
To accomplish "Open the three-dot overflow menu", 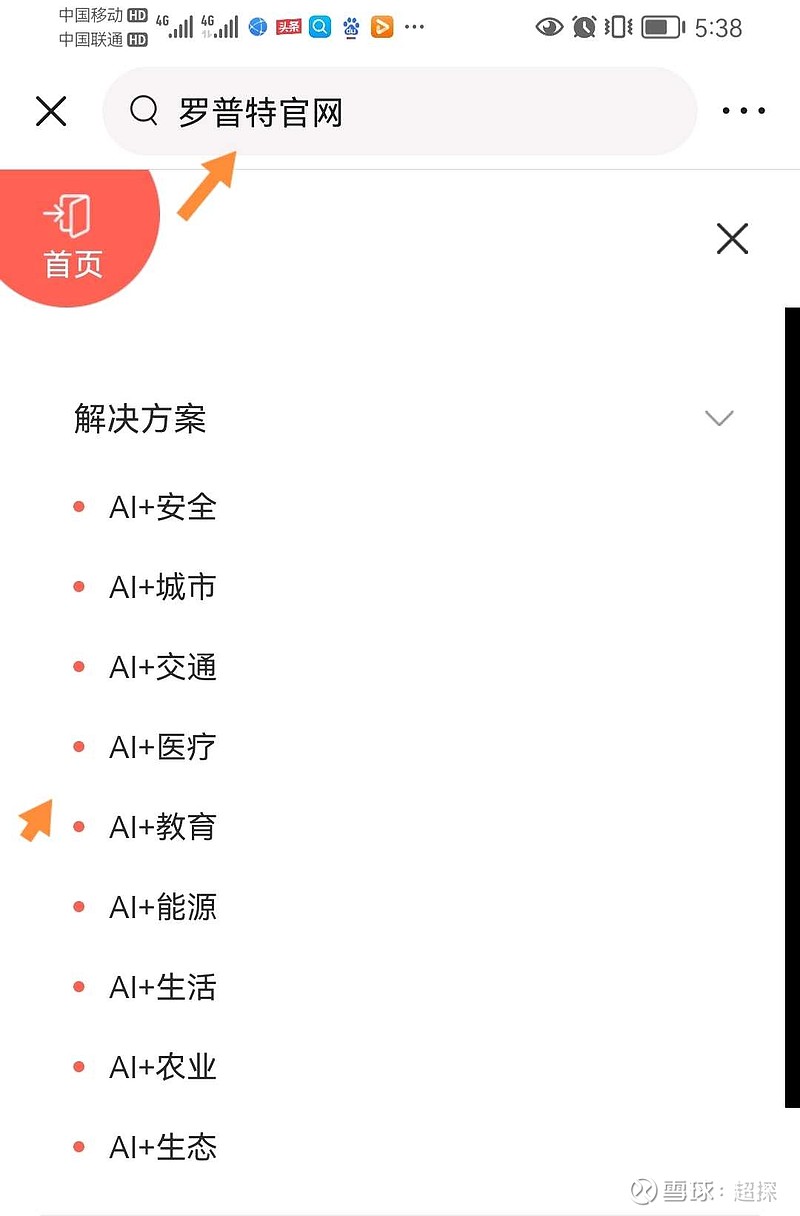I will click(742, 111).
